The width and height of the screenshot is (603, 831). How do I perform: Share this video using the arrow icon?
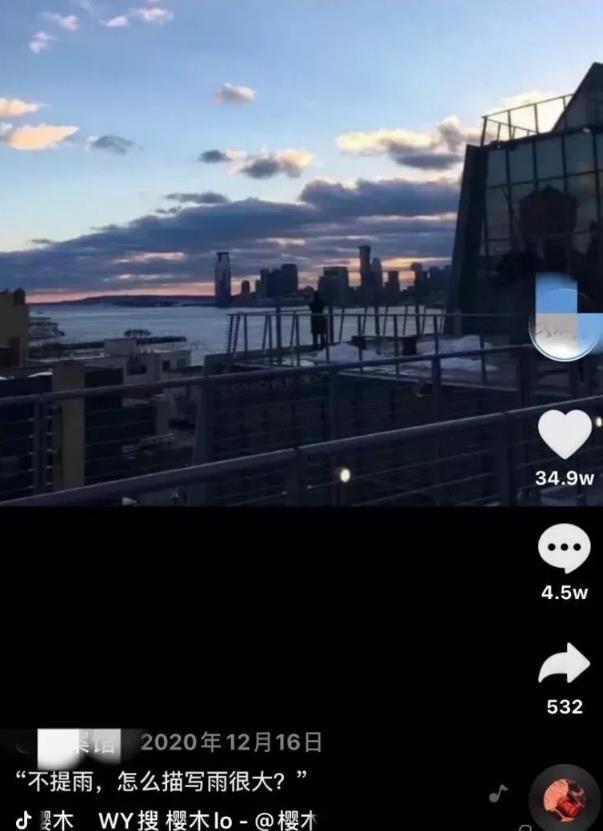pos(564,664)
